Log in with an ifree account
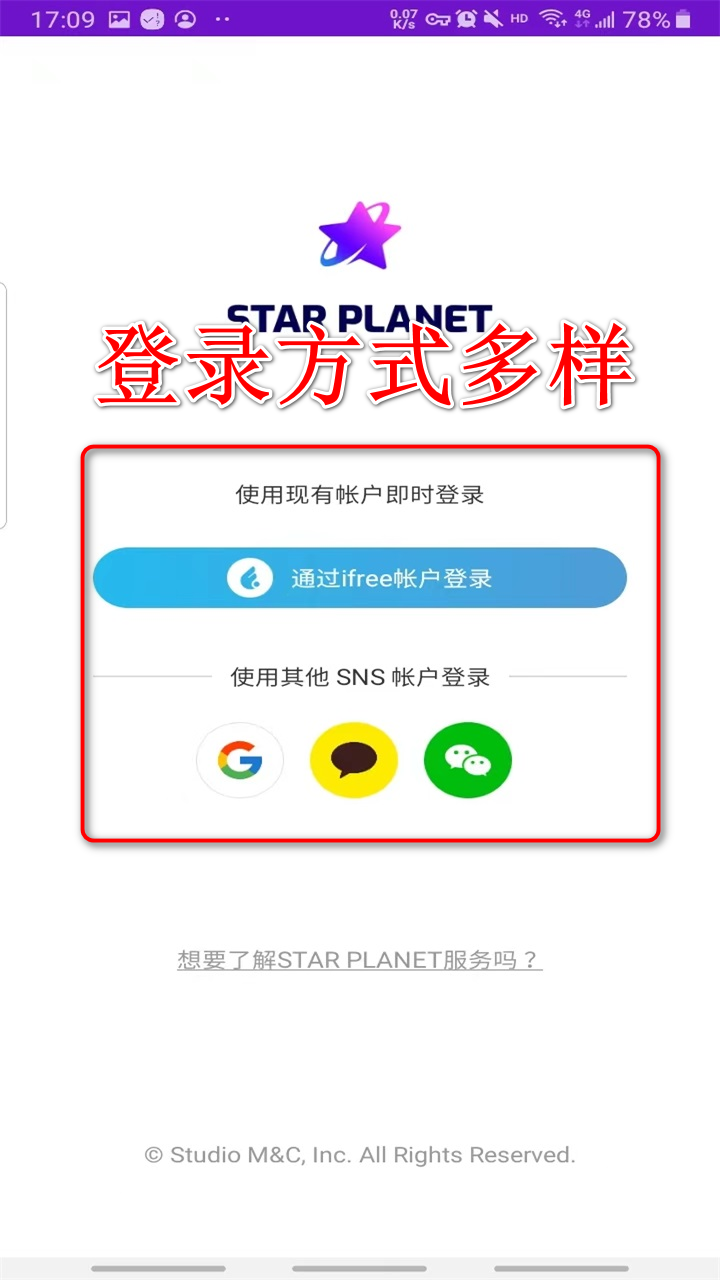 point(360,578)
